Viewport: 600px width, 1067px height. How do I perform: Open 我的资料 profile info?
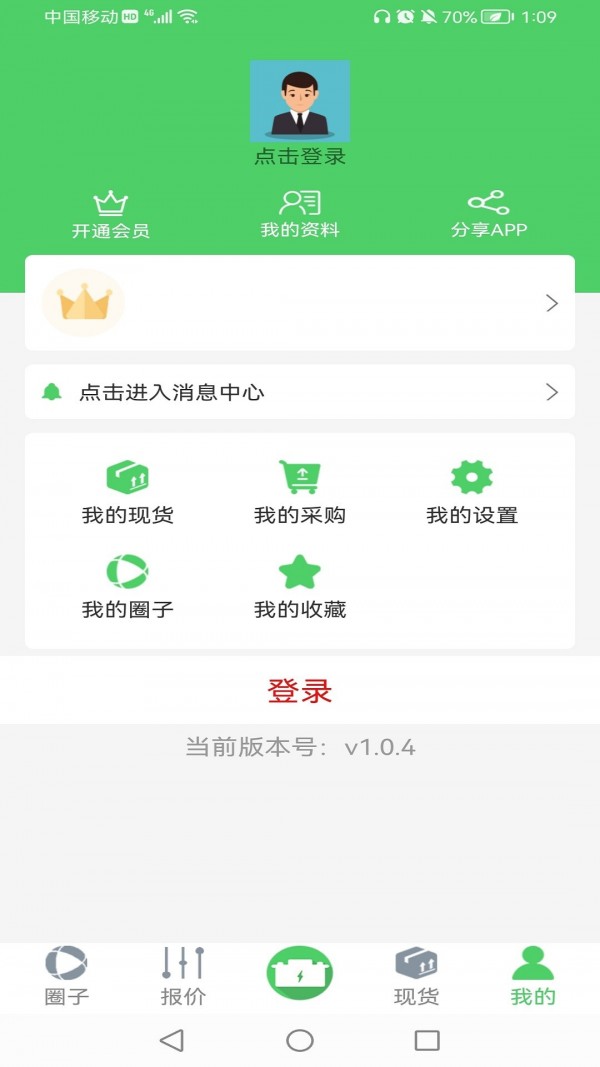300,214
